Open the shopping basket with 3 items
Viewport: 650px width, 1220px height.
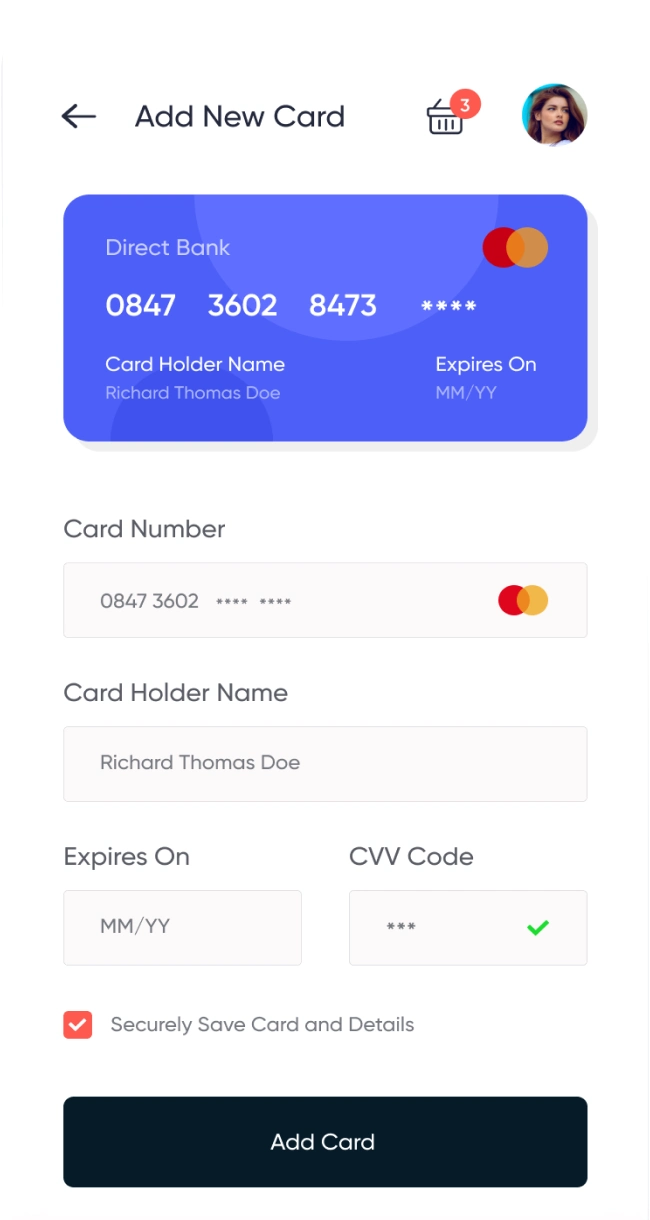click(446, 118)
